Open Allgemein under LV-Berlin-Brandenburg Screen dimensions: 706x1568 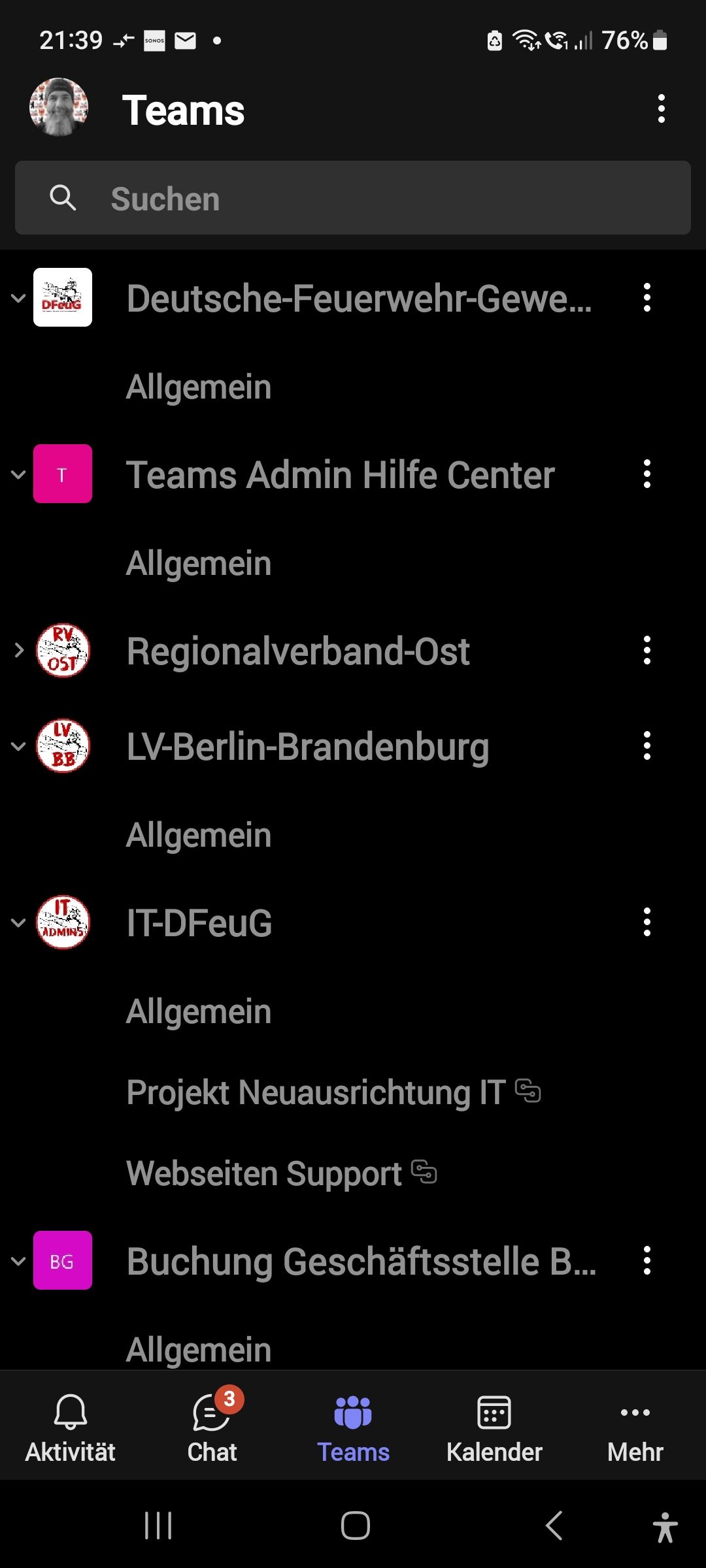coord(199,835)
